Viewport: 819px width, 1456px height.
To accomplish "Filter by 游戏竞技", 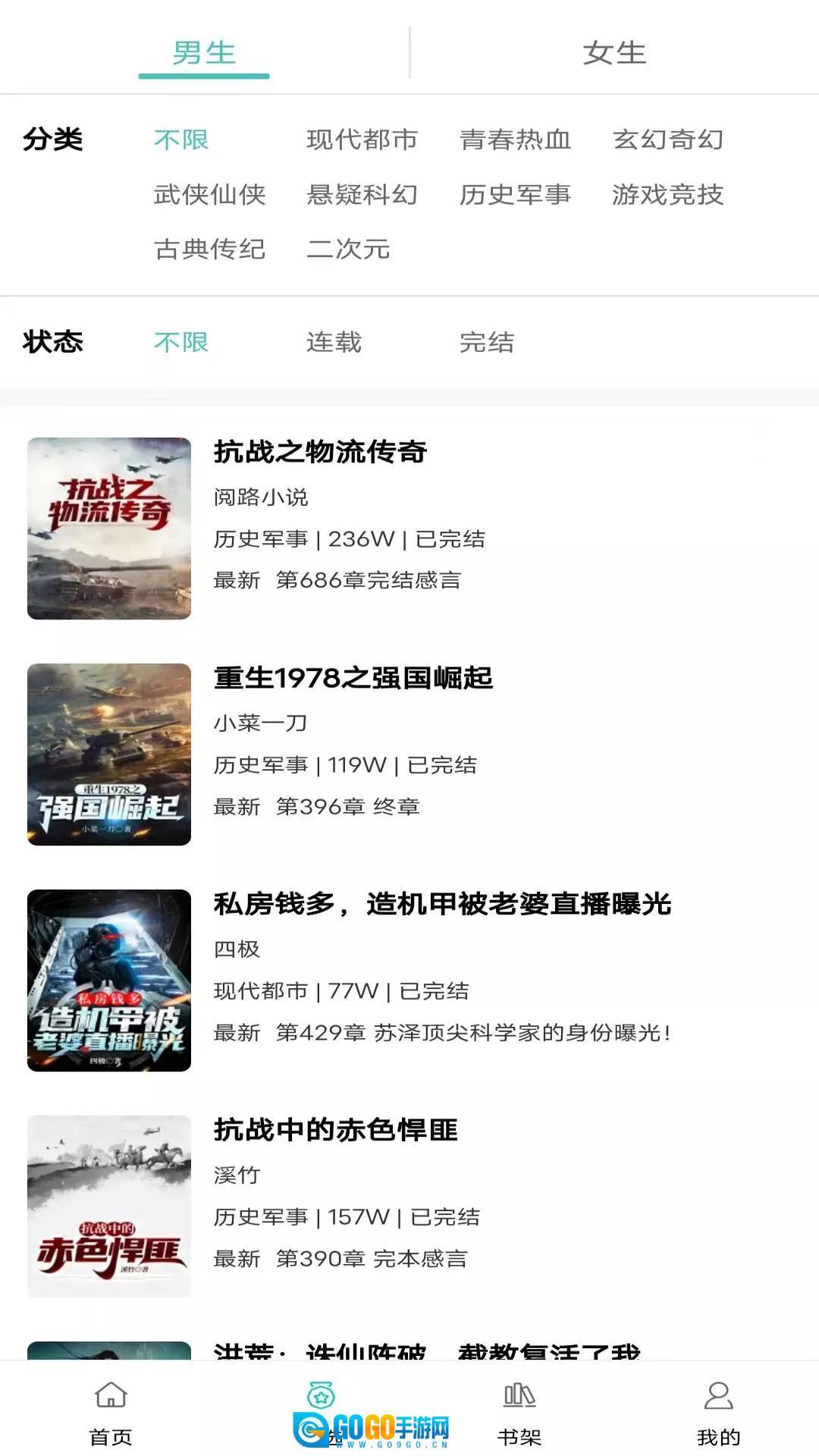I will coord(667,195).
